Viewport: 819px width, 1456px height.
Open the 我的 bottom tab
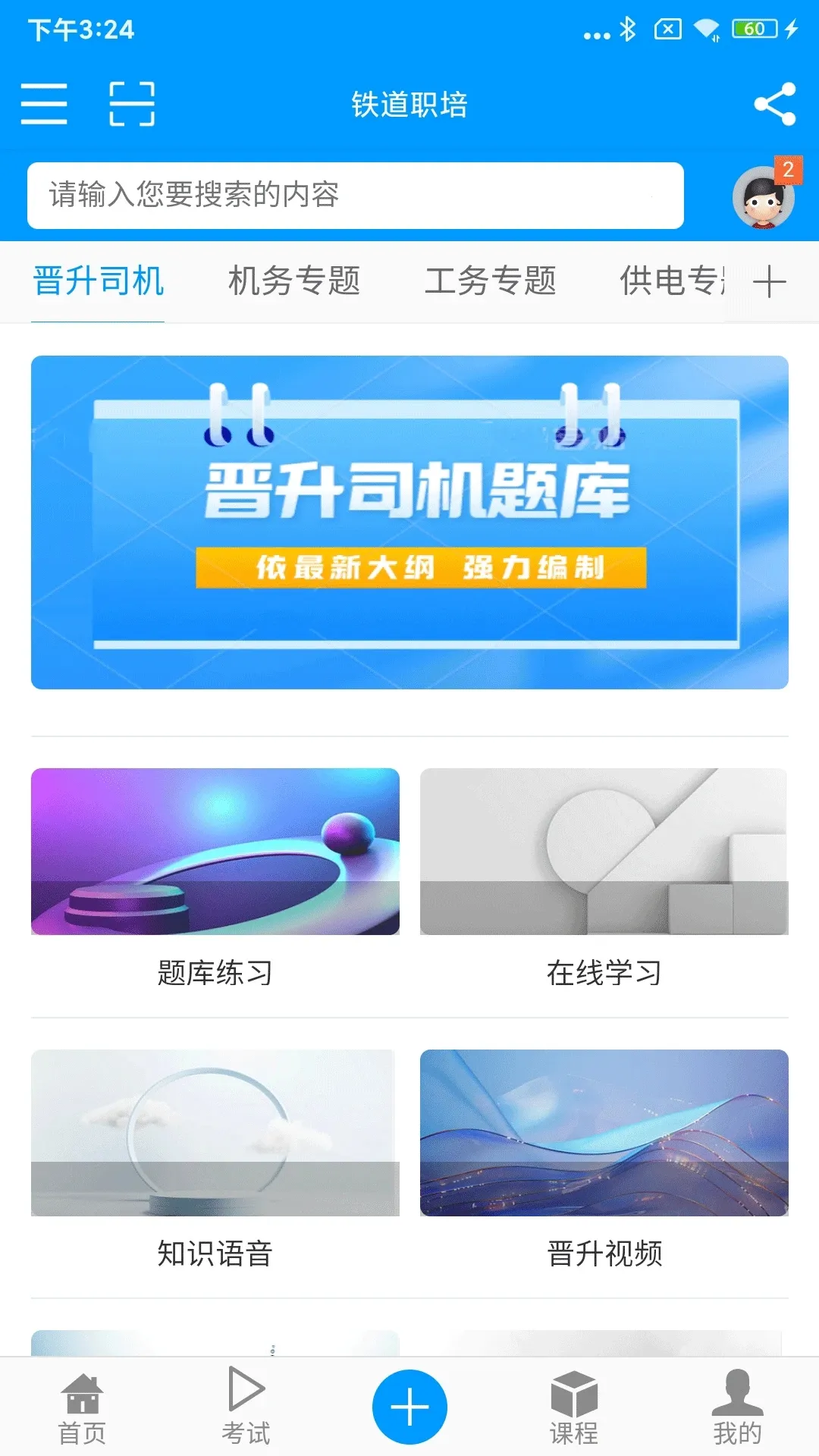coord(737,1409)
